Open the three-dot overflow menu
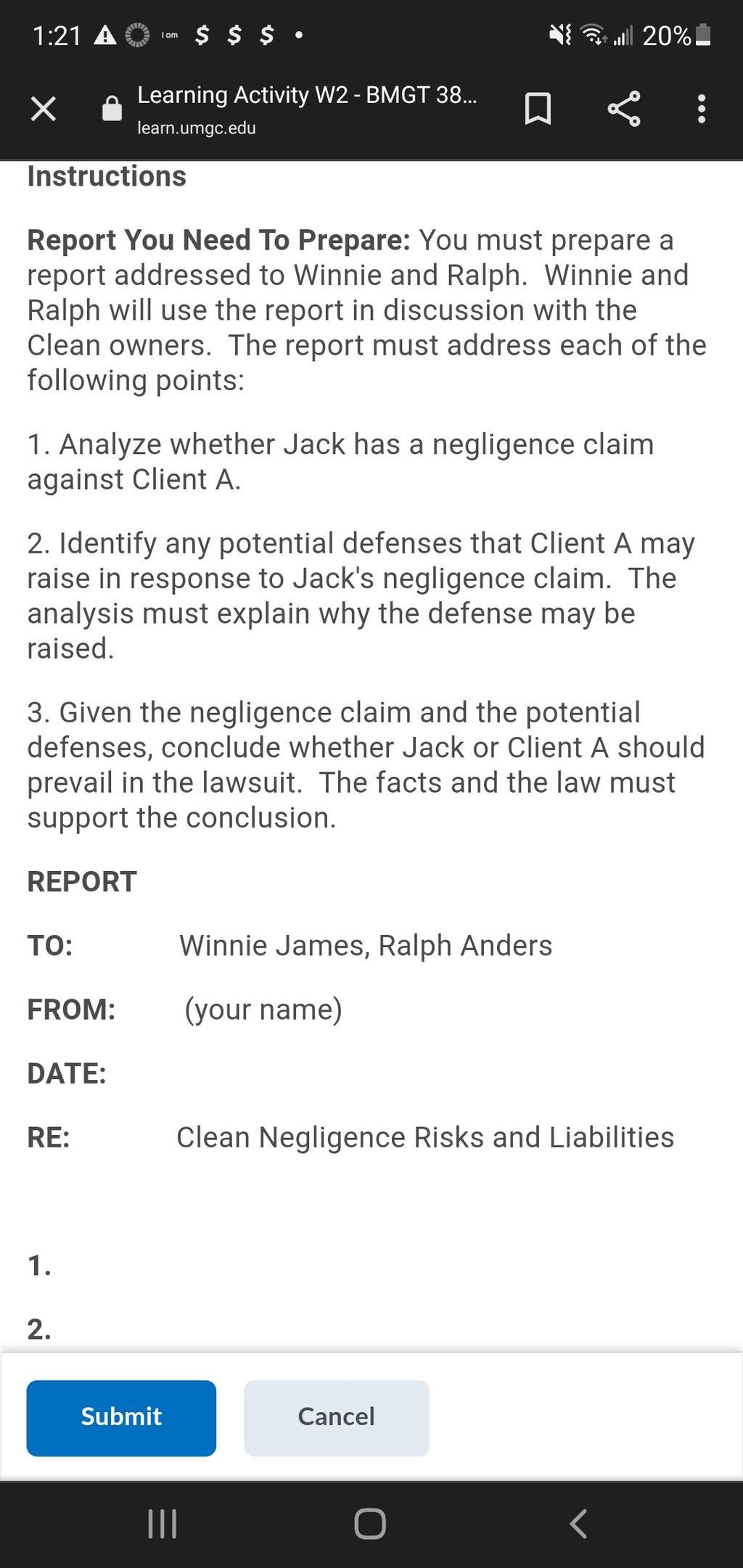The width and height of the screenshot is (743, 1568). pos(701,110)
